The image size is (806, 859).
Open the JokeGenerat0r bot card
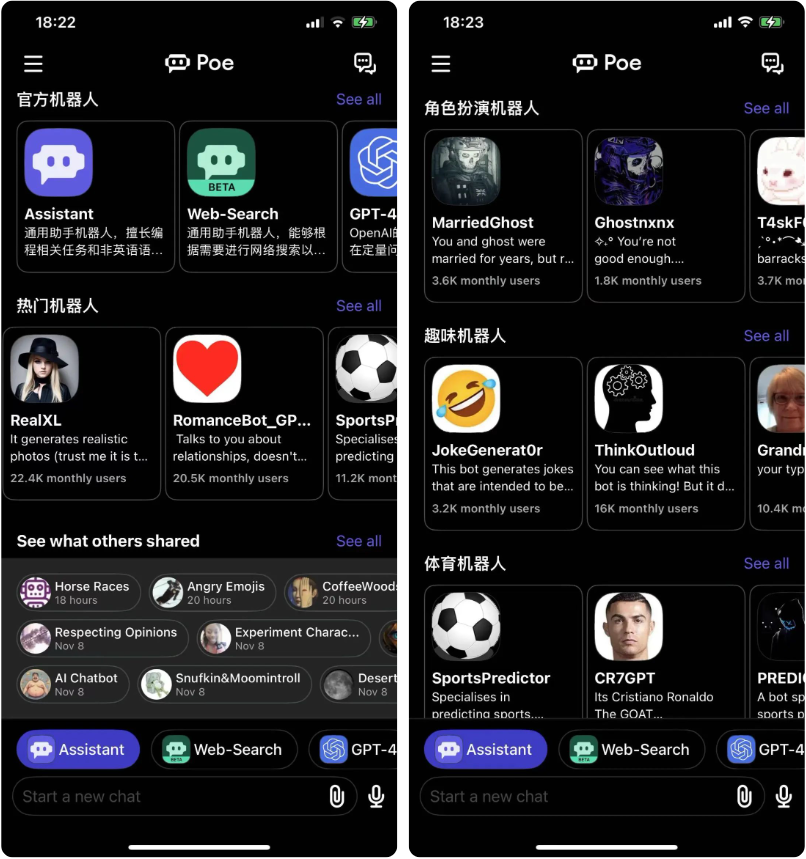pos(502,443)
